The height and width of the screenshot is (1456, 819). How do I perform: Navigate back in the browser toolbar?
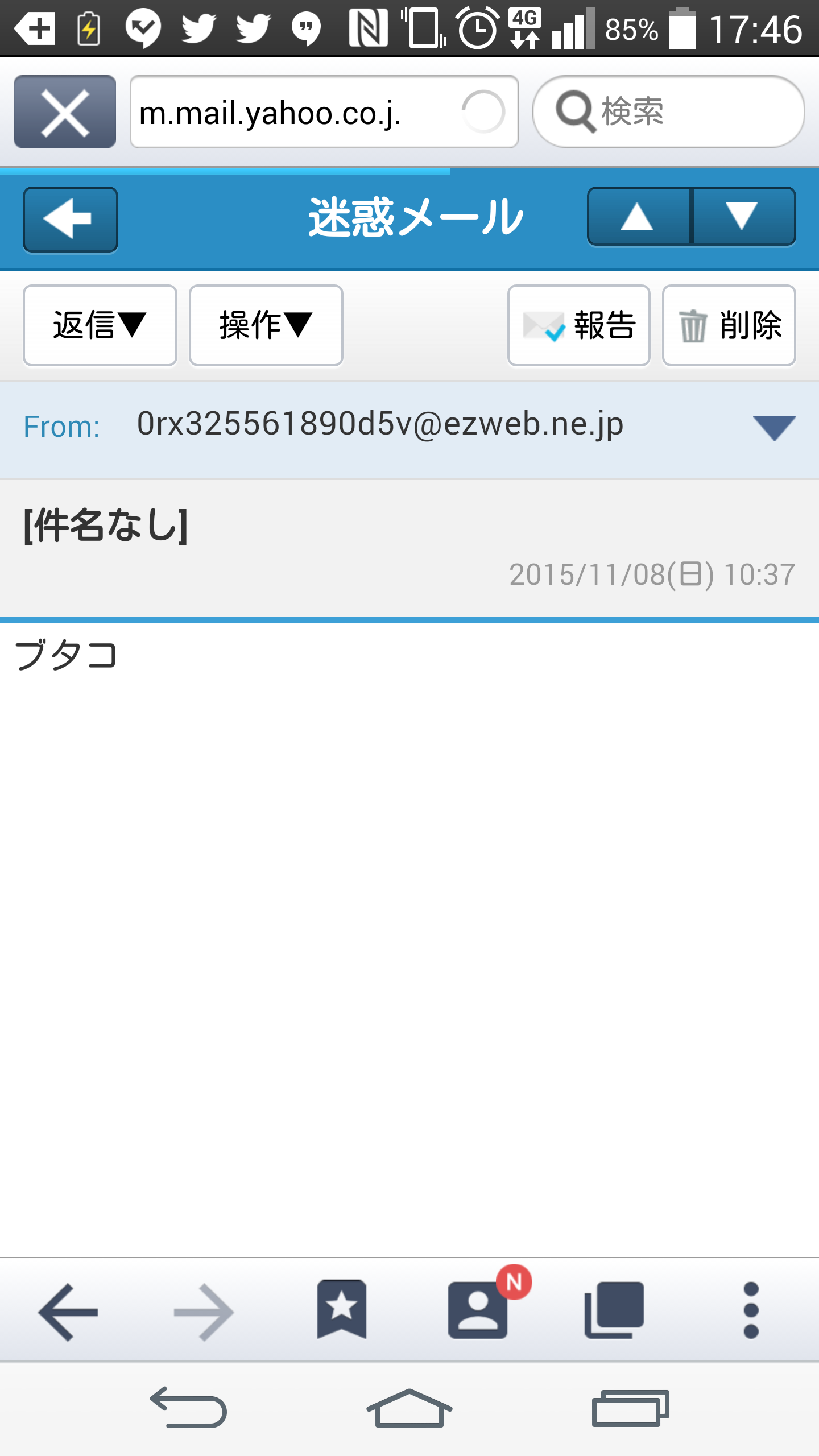68,1312
